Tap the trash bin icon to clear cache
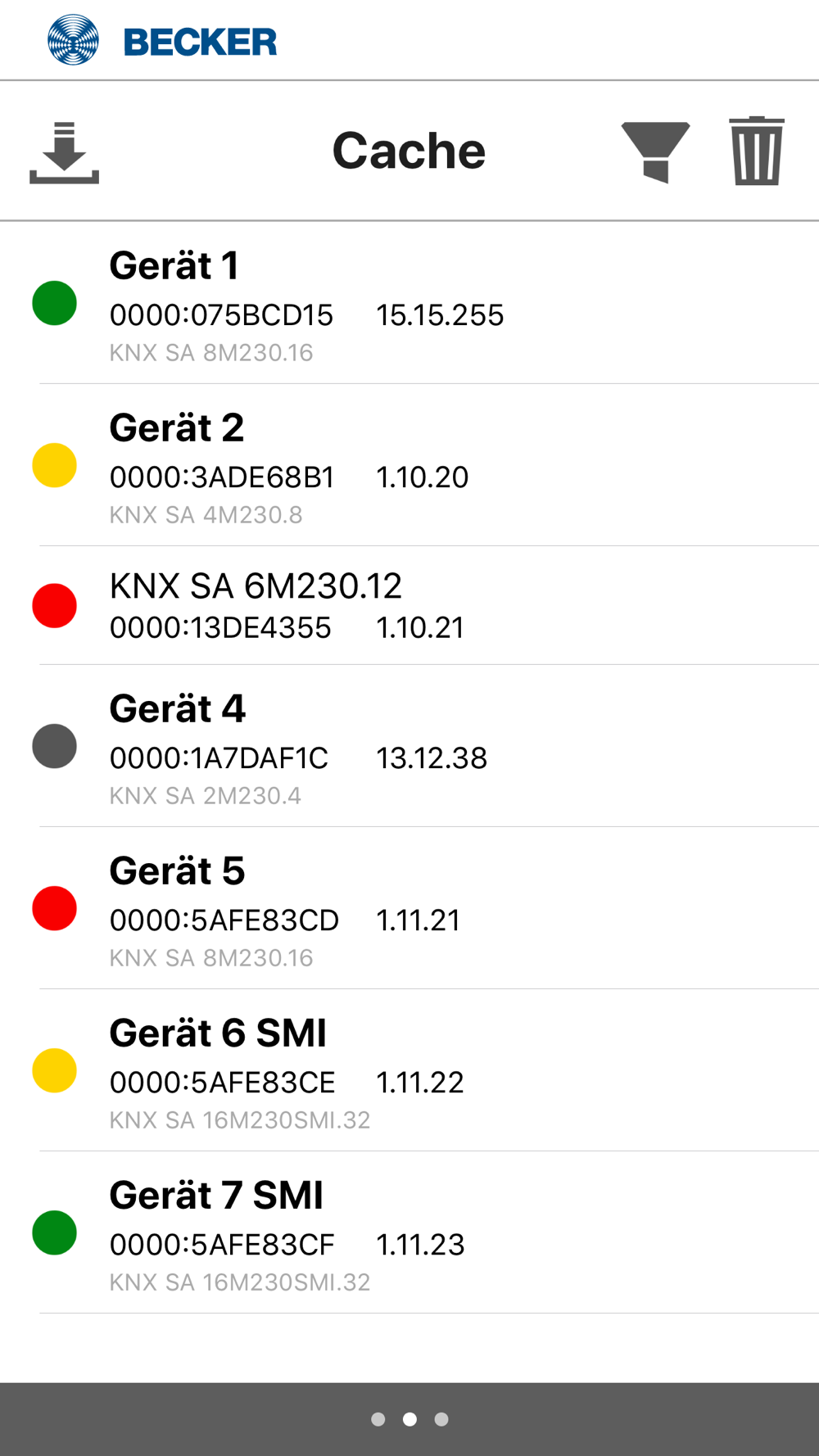 coord(757,151)
